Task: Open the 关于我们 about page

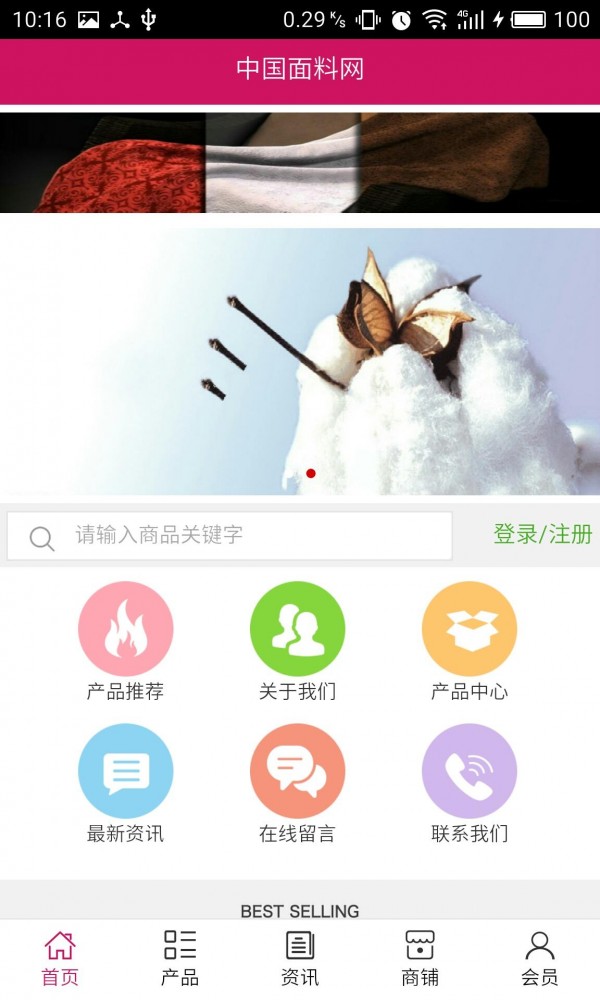Action: (x=297, y=641)
